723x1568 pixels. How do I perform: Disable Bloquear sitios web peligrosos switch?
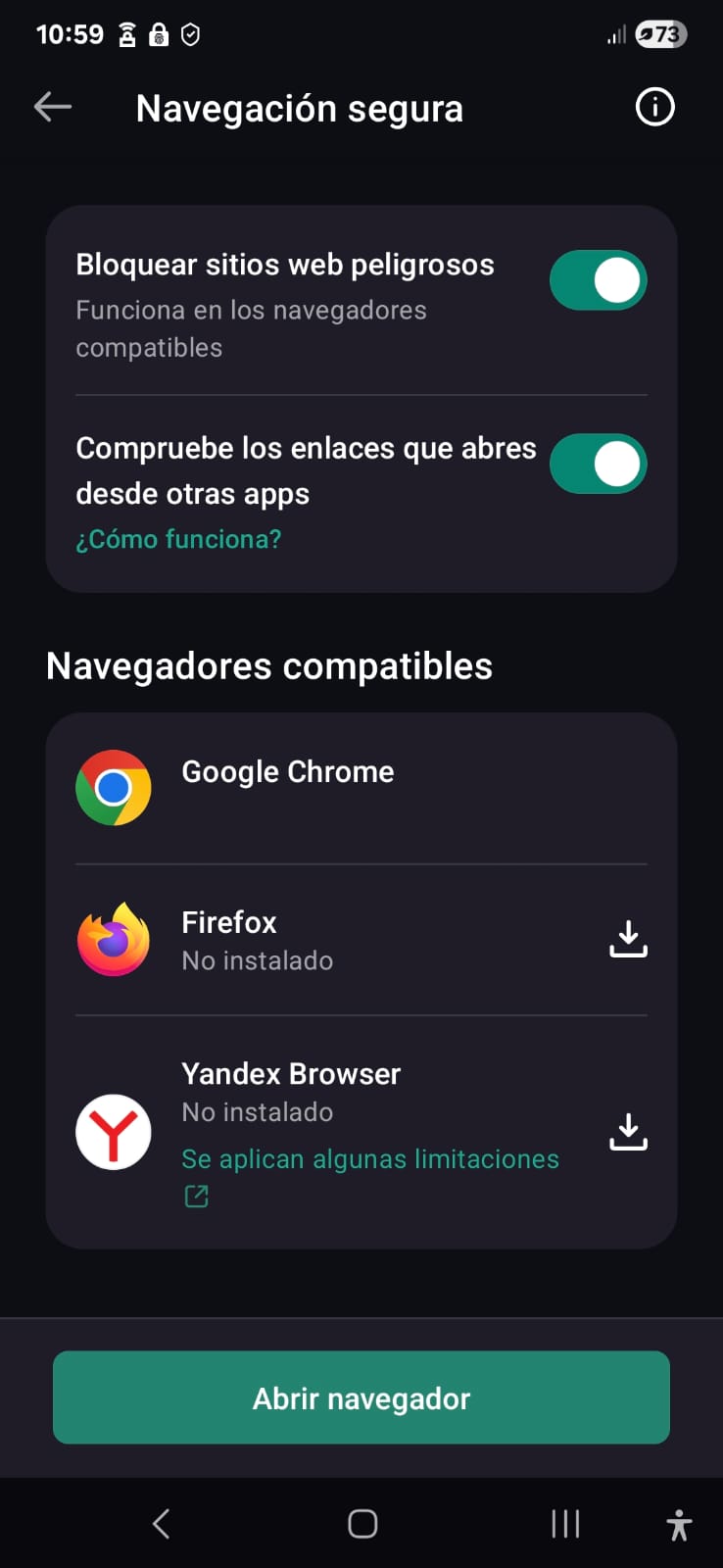pos(598,281)
